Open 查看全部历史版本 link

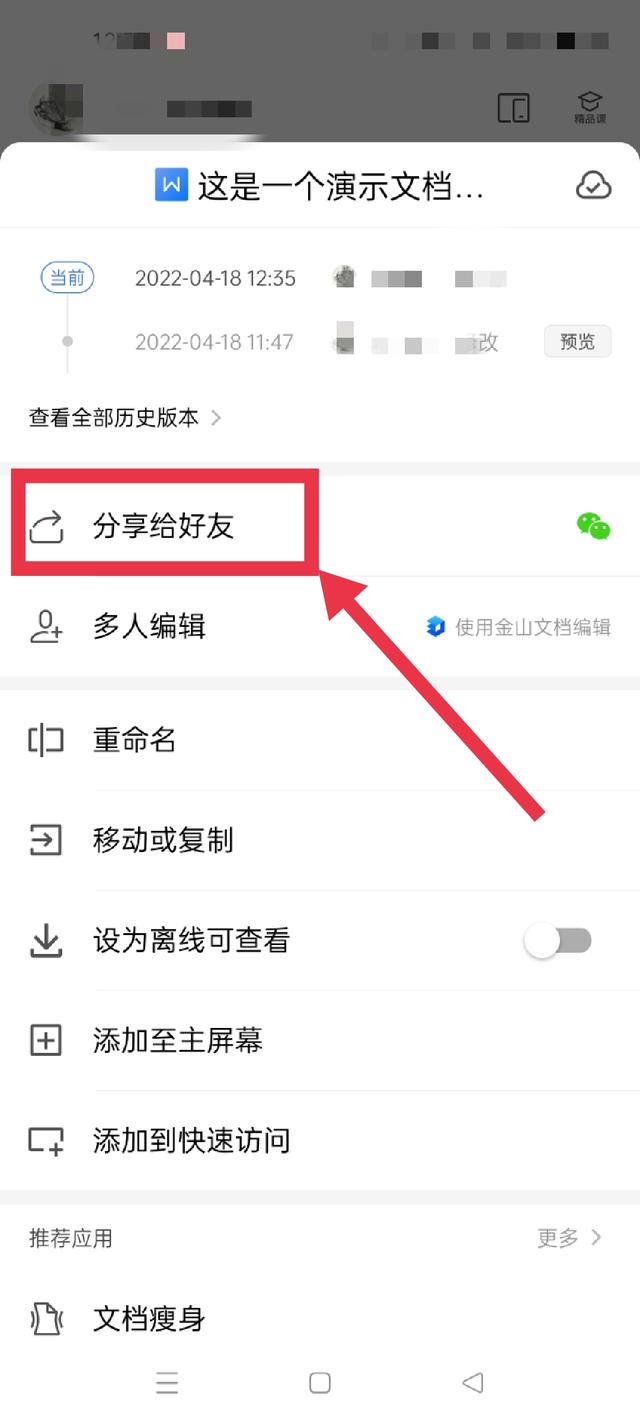[x=124, y=418]
